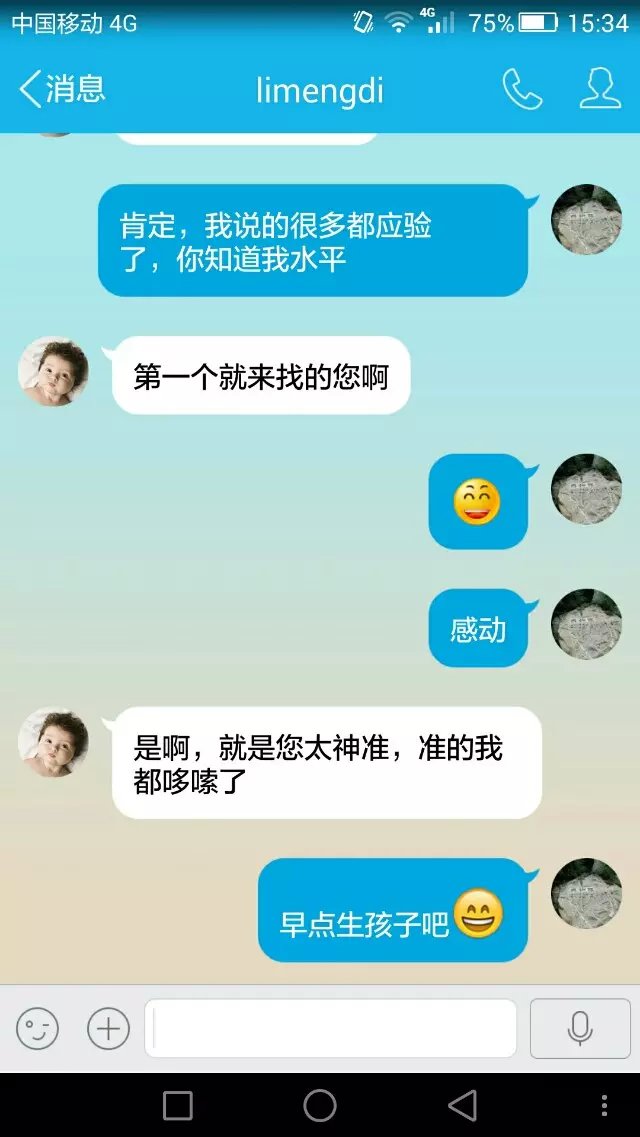The height and width of the screenshot is (1137, 640).
Task: Tap the microphone voice input button
Action: tap(580, 1028)
